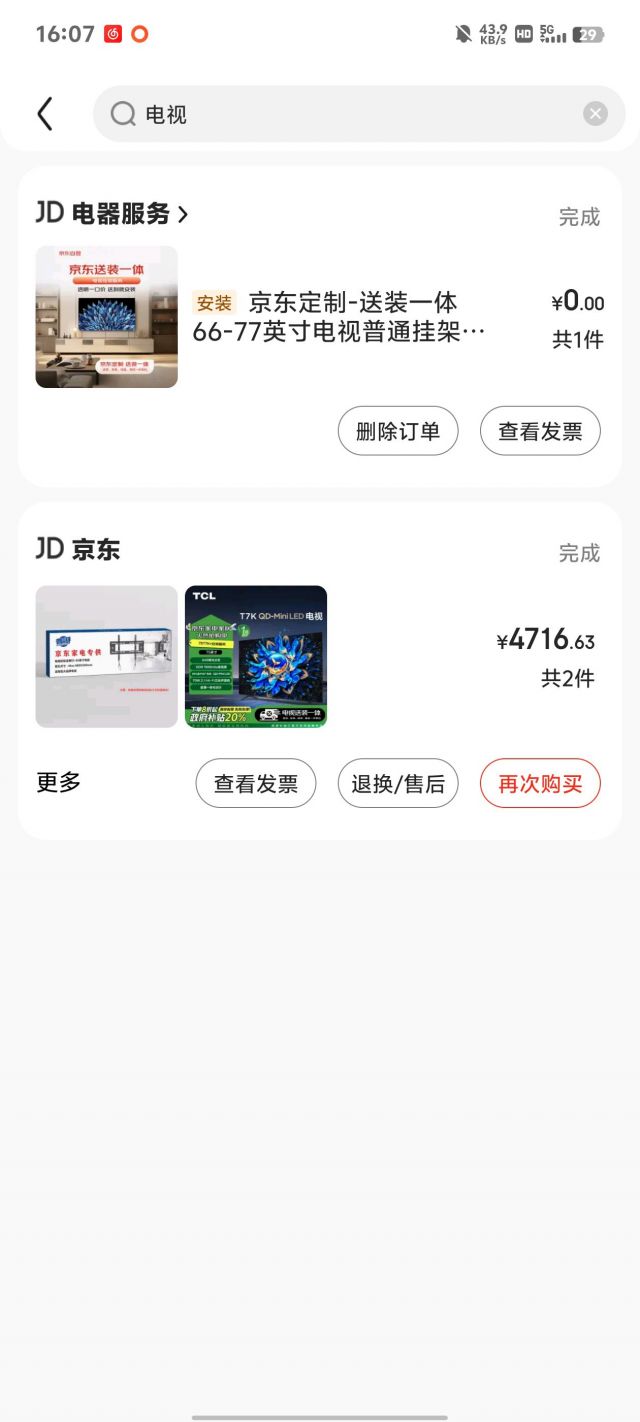Image resolution: width=640 pixels, height=1422 pixels.
Task: Tap 退换/售后 for return or after-sales service
Action: point(398,783)
